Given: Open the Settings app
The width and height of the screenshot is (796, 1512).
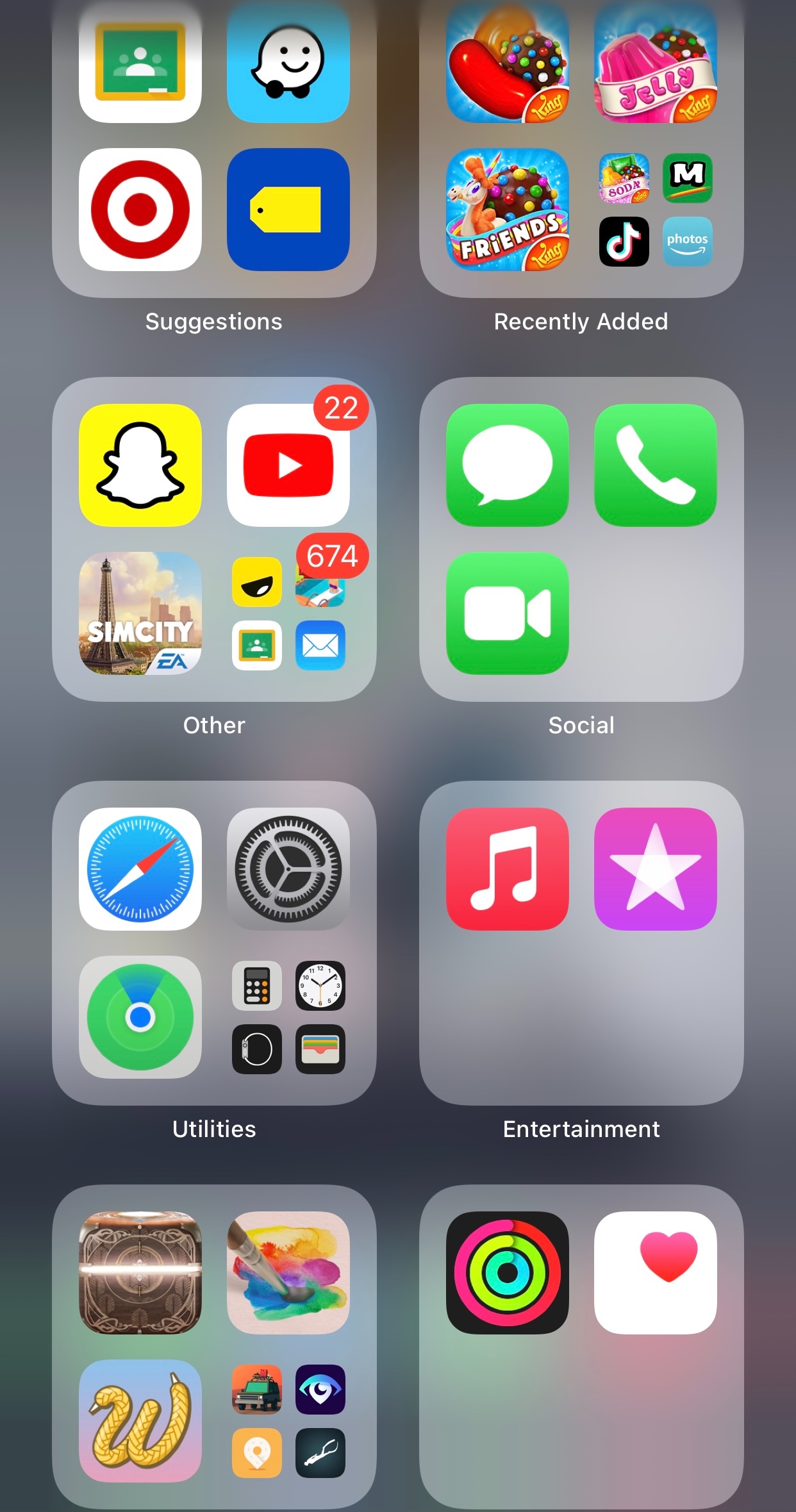Looking at the screenshot, I should (288, 868).
